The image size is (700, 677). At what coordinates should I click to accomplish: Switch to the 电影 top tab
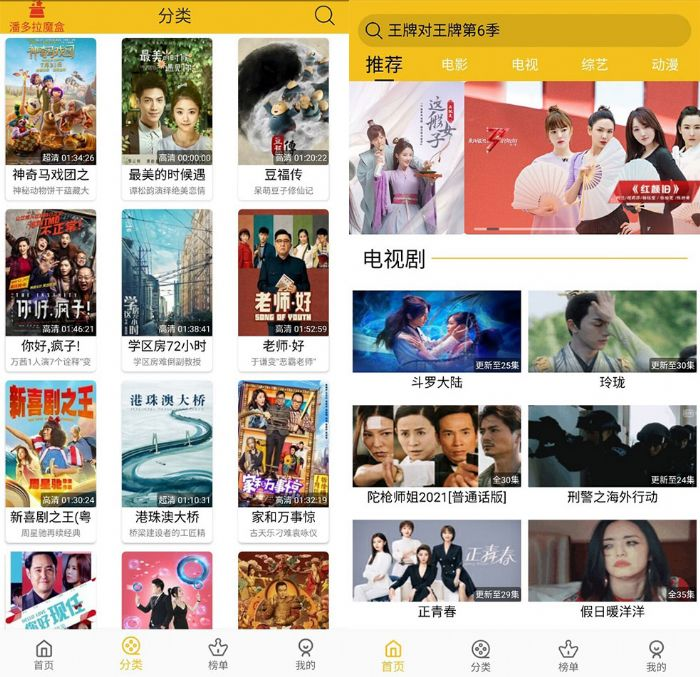(x=454, y=65)
